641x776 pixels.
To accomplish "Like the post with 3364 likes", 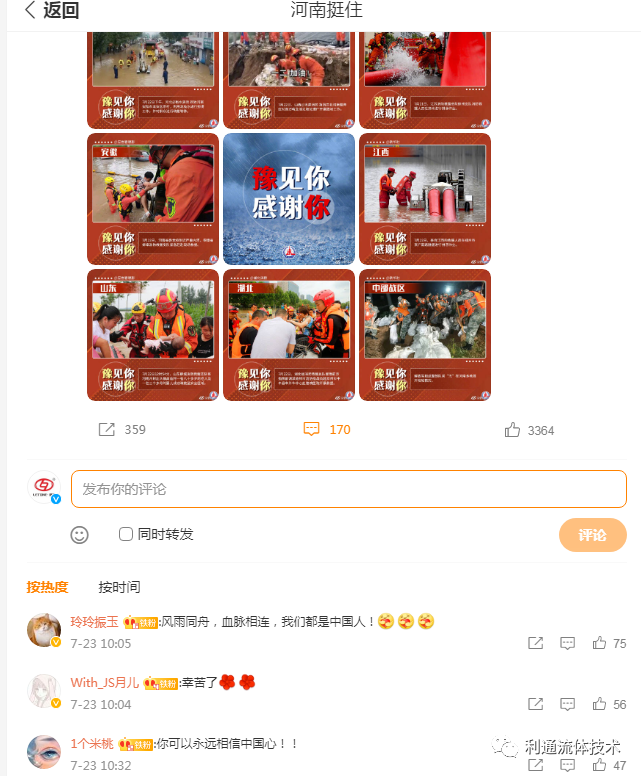I will click(513, 430).
